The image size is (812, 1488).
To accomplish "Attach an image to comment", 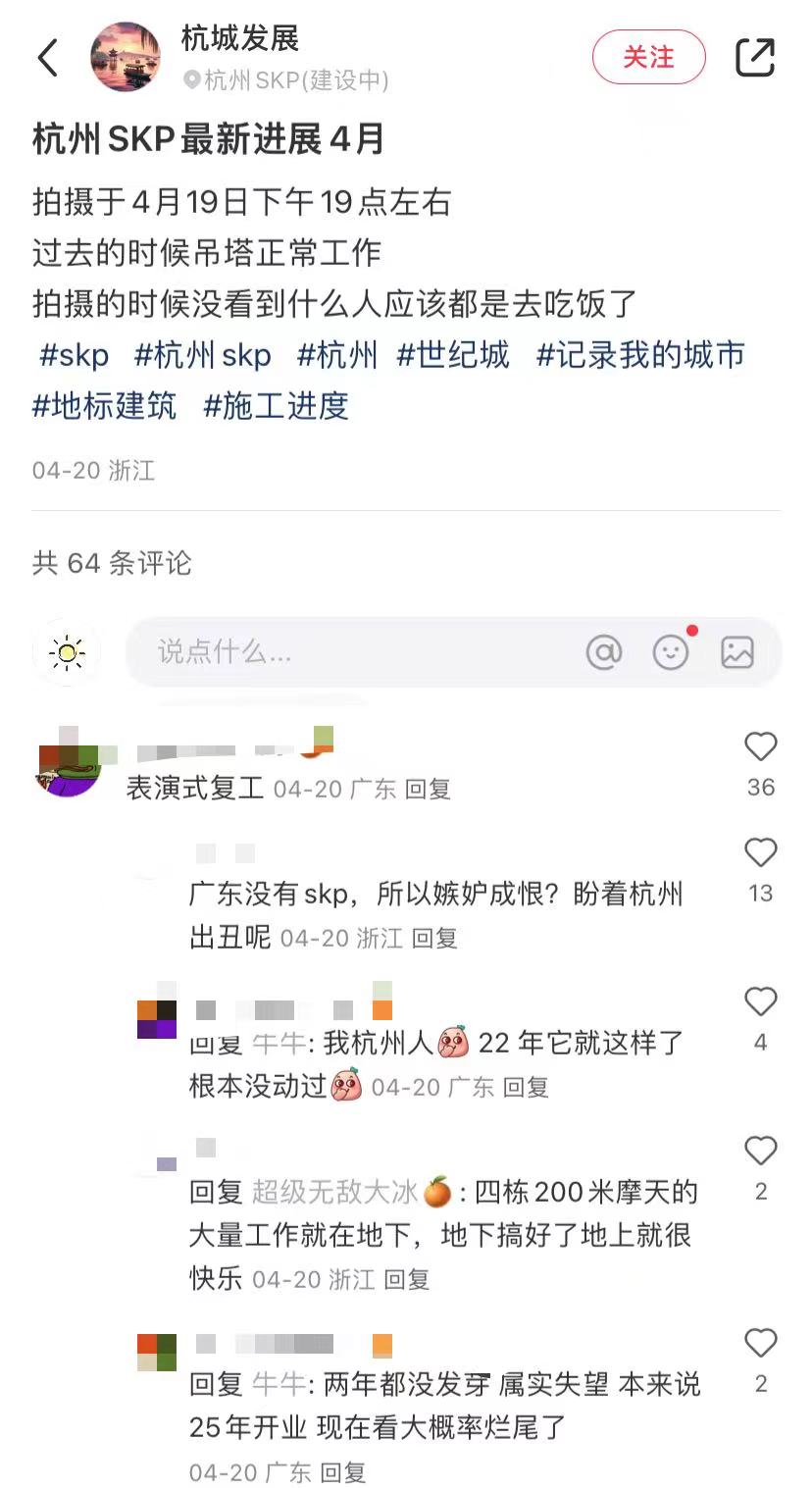I will 737,651.
